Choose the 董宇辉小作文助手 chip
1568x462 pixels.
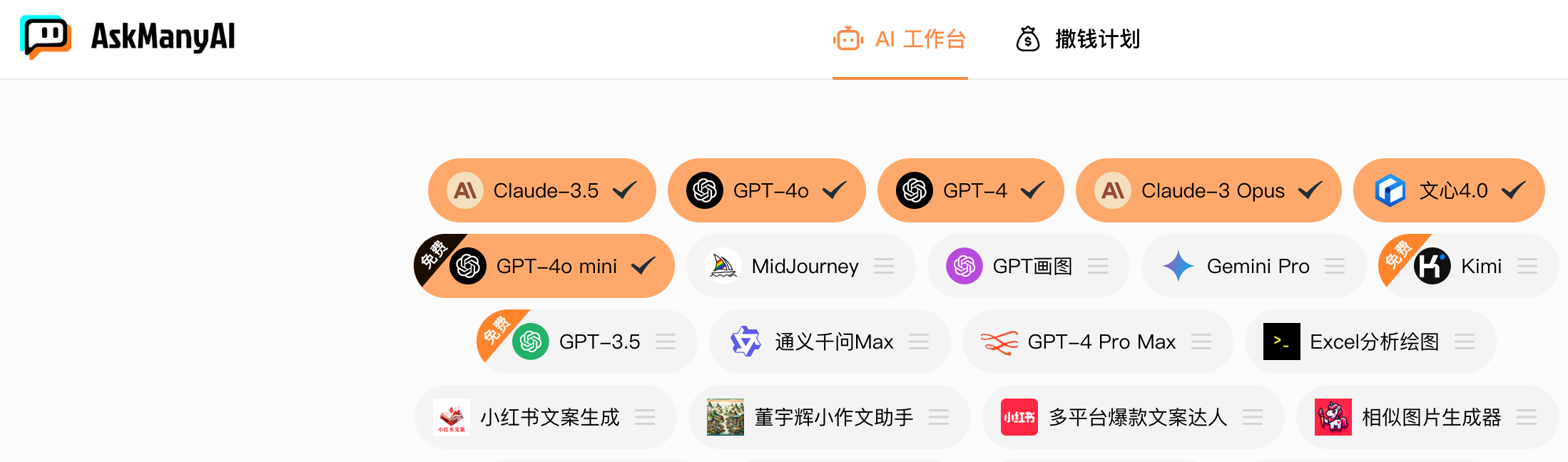pyautogui.click(x=829, y=417)
